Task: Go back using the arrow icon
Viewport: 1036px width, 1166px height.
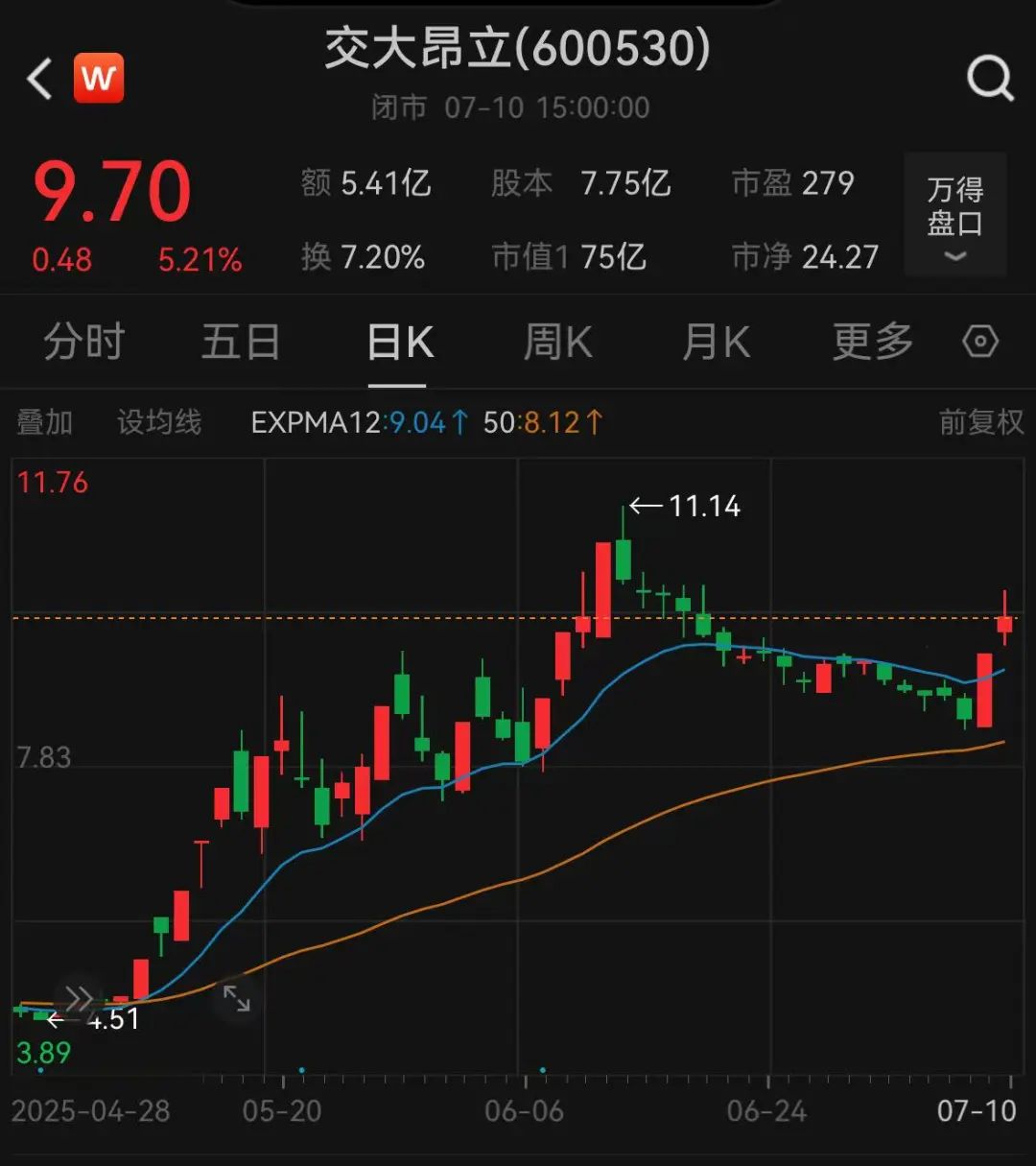Action: [x=40, y=79]
